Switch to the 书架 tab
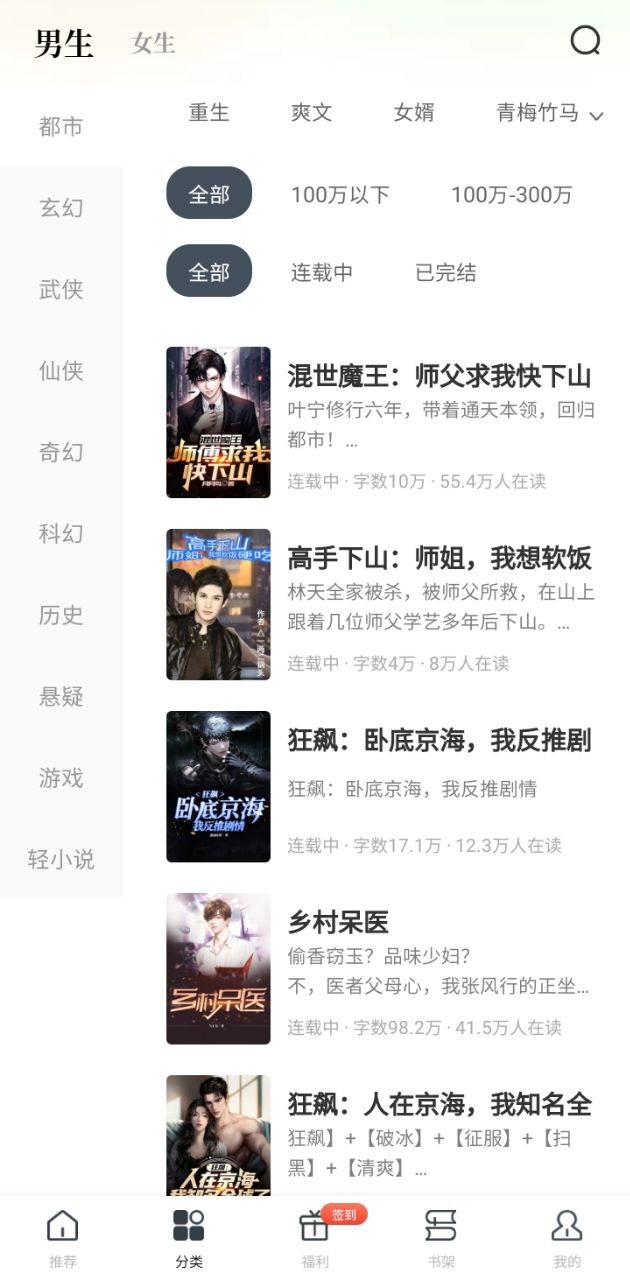The height and width of the screenshot is (1280, 630). point(441,1239)
